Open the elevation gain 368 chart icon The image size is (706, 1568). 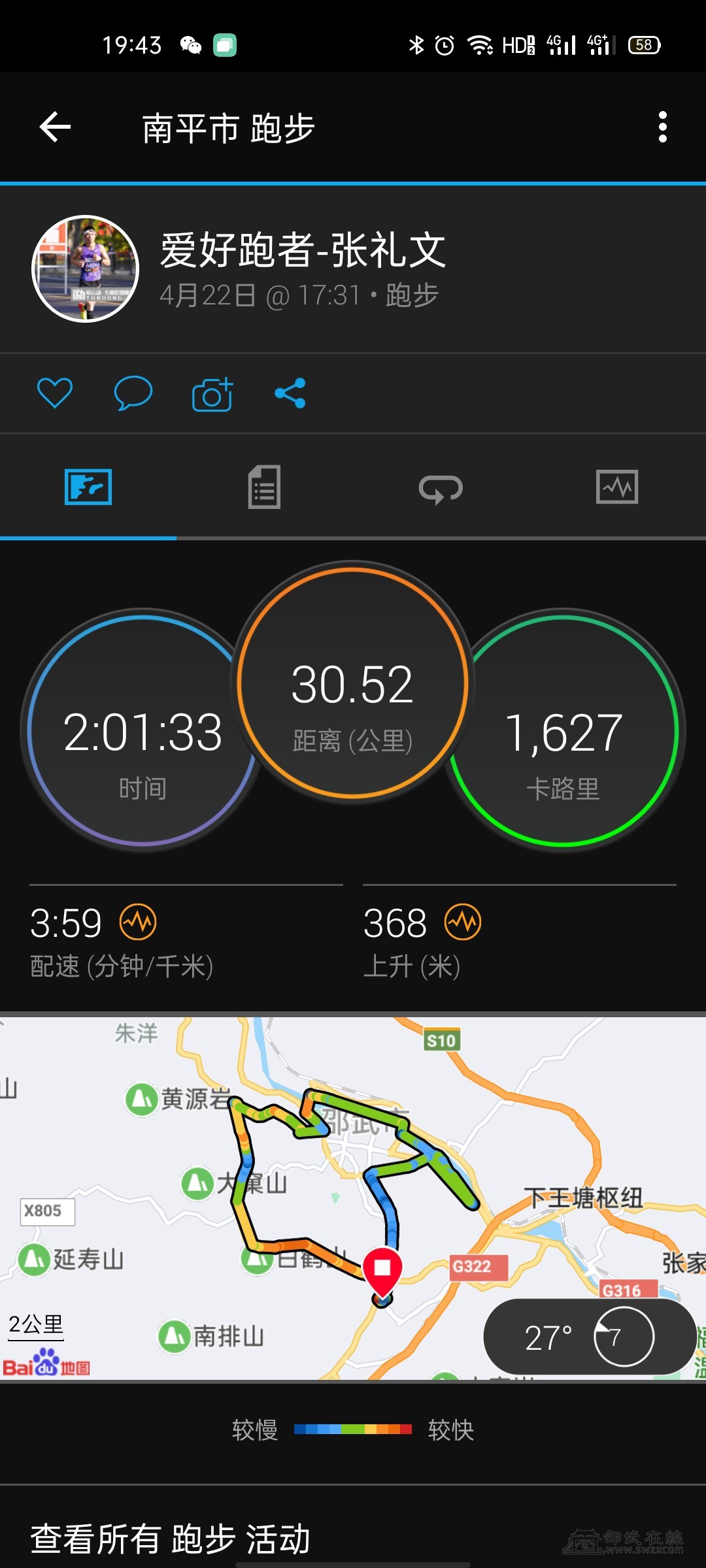[463, 923]
